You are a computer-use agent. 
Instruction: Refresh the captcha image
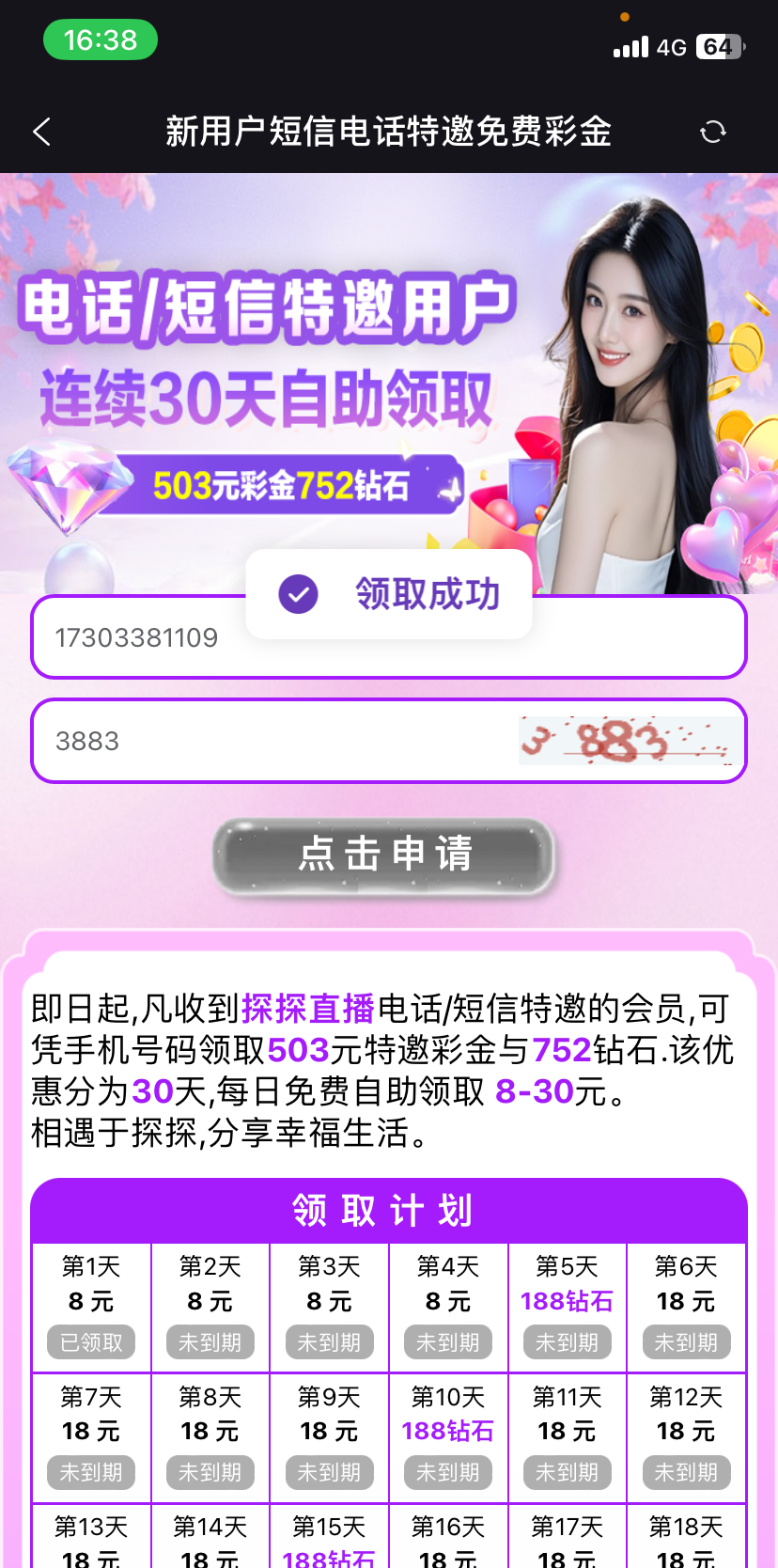626,741
